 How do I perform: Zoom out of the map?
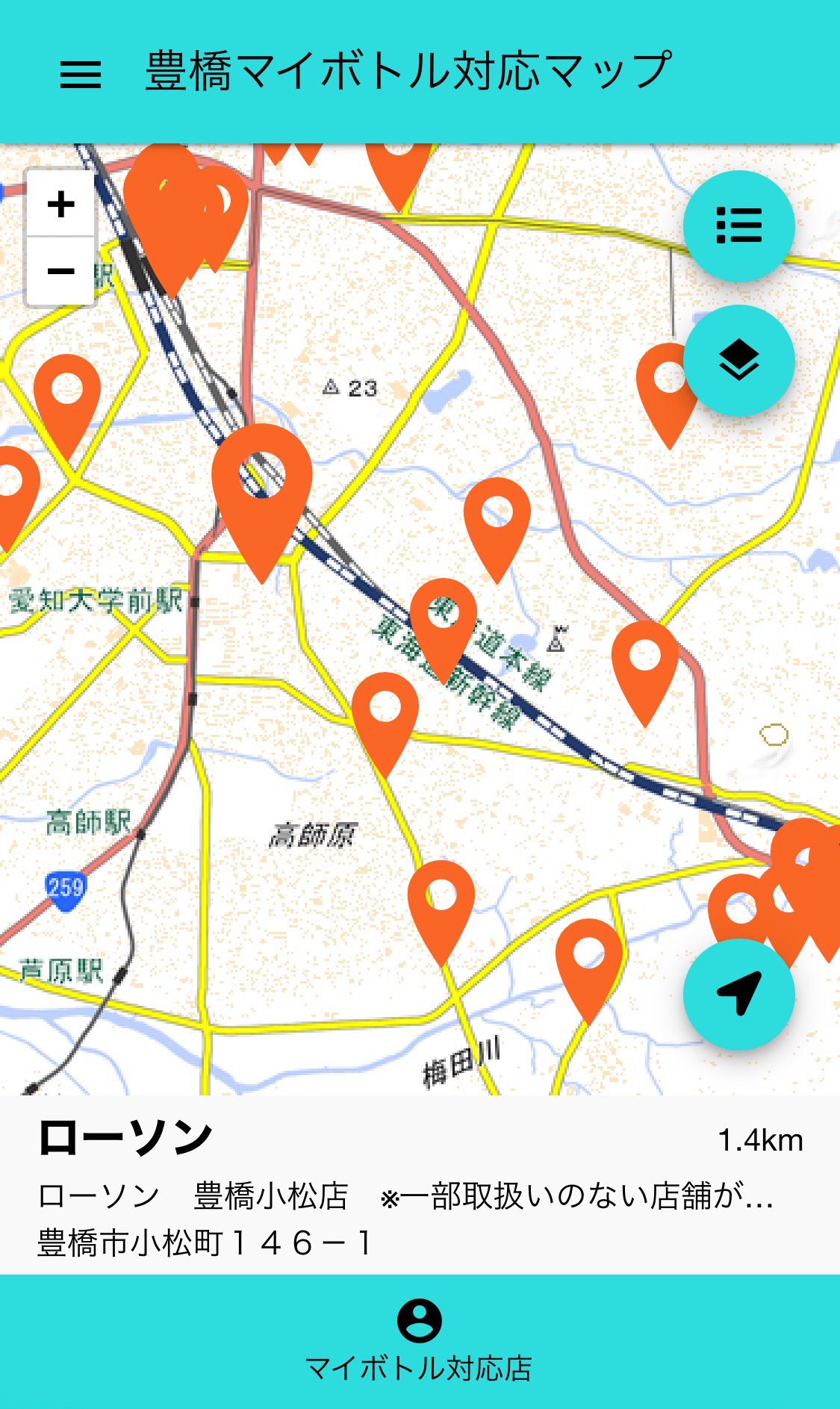[60, 270]
